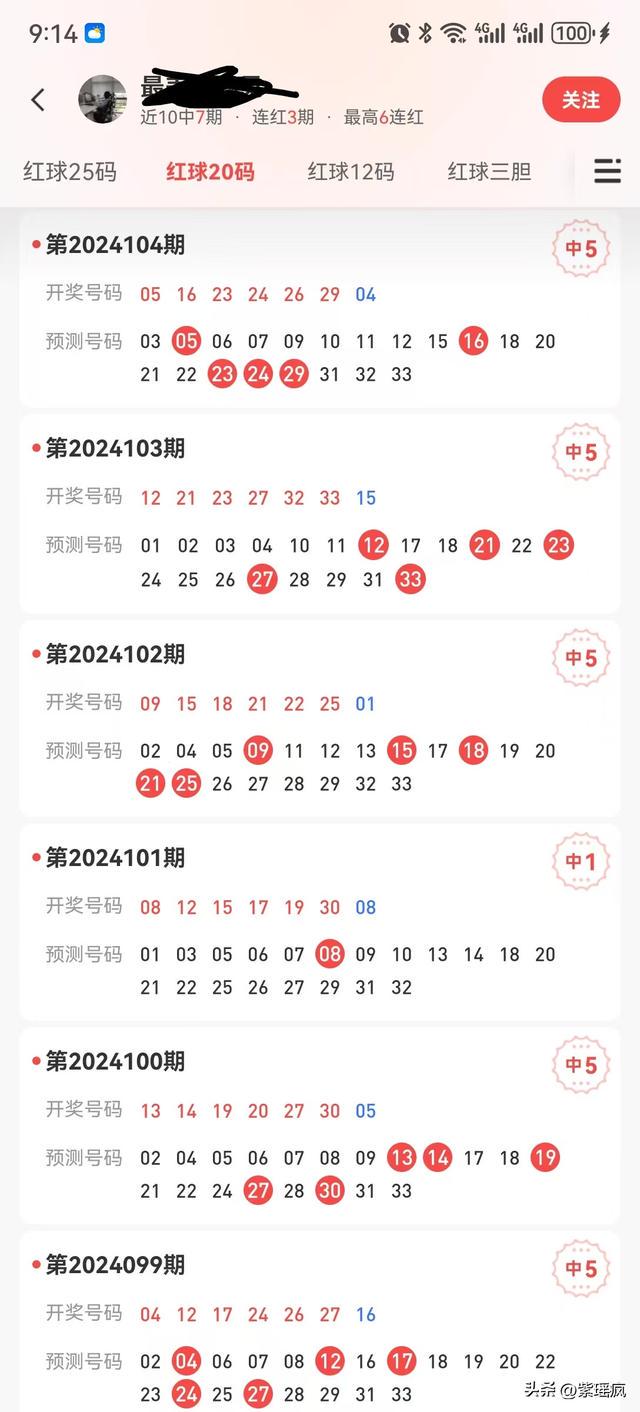Go back using the top-left arrow

[38, 100]
